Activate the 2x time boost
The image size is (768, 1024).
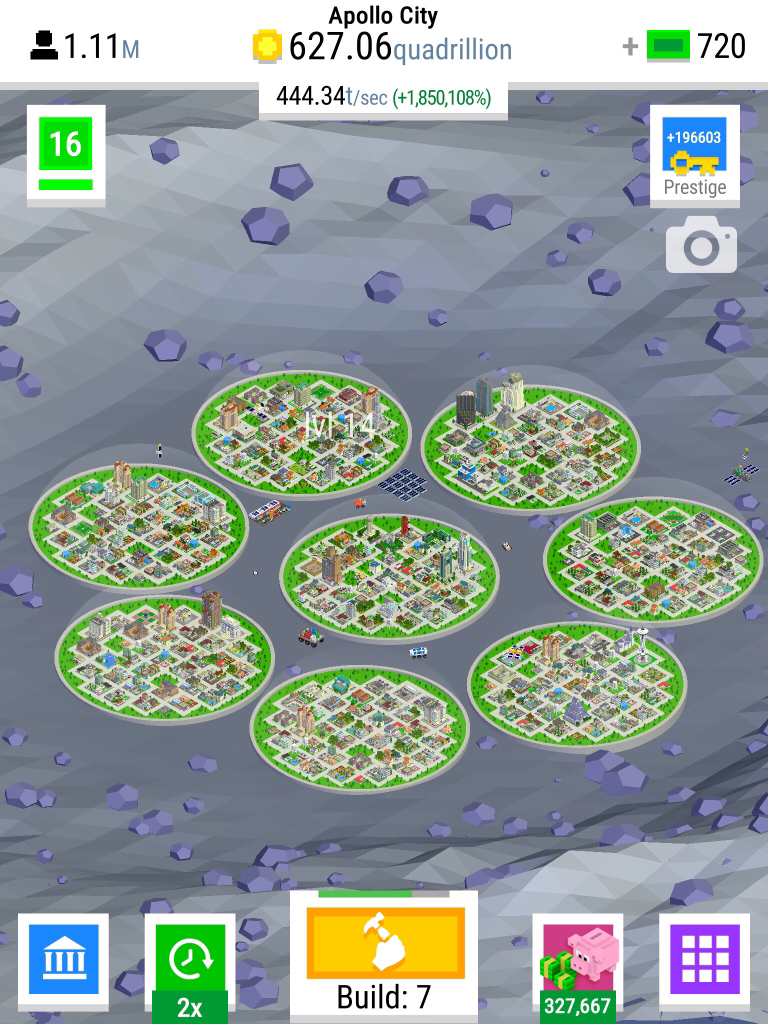coord(189,962)
